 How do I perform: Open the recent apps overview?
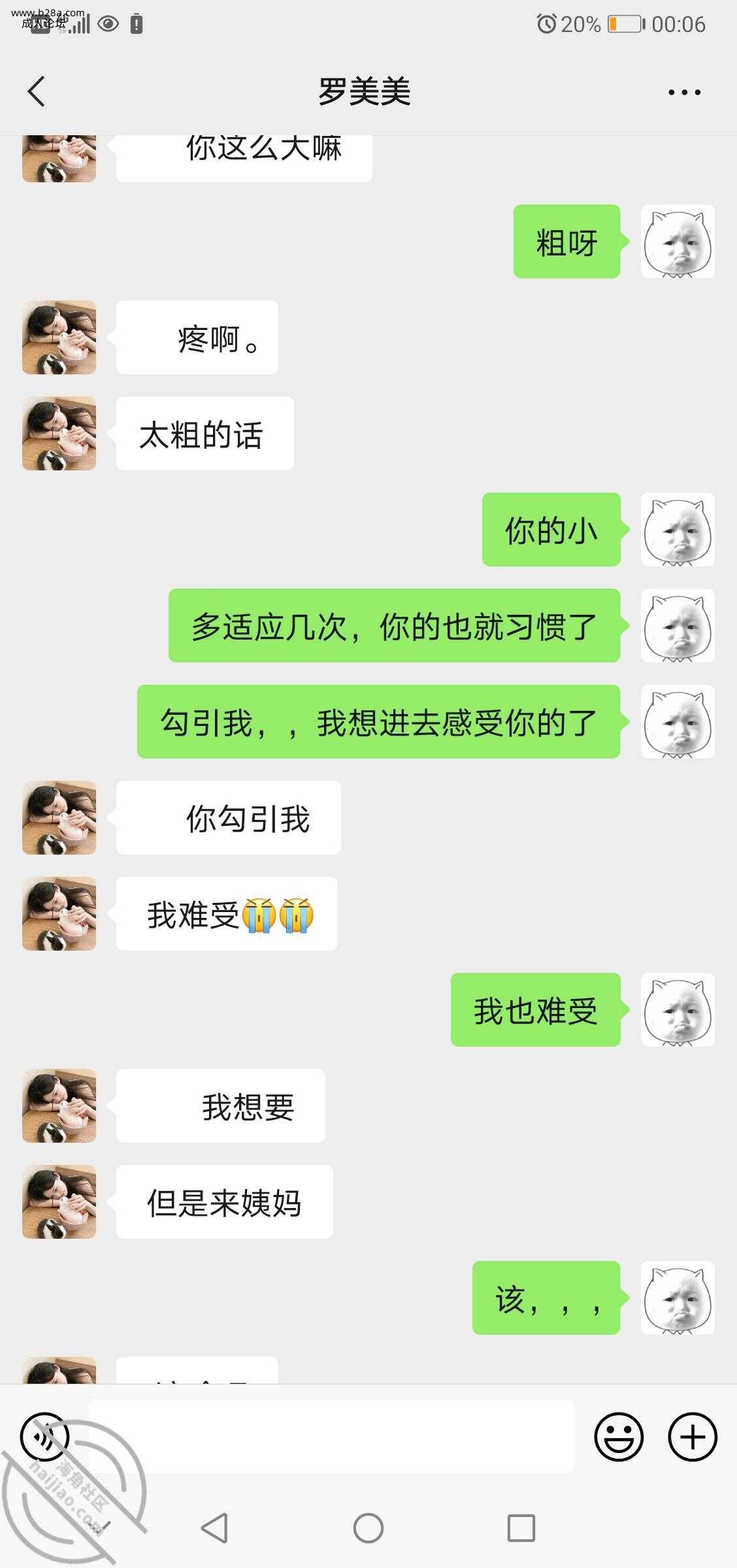[521, 1528]
